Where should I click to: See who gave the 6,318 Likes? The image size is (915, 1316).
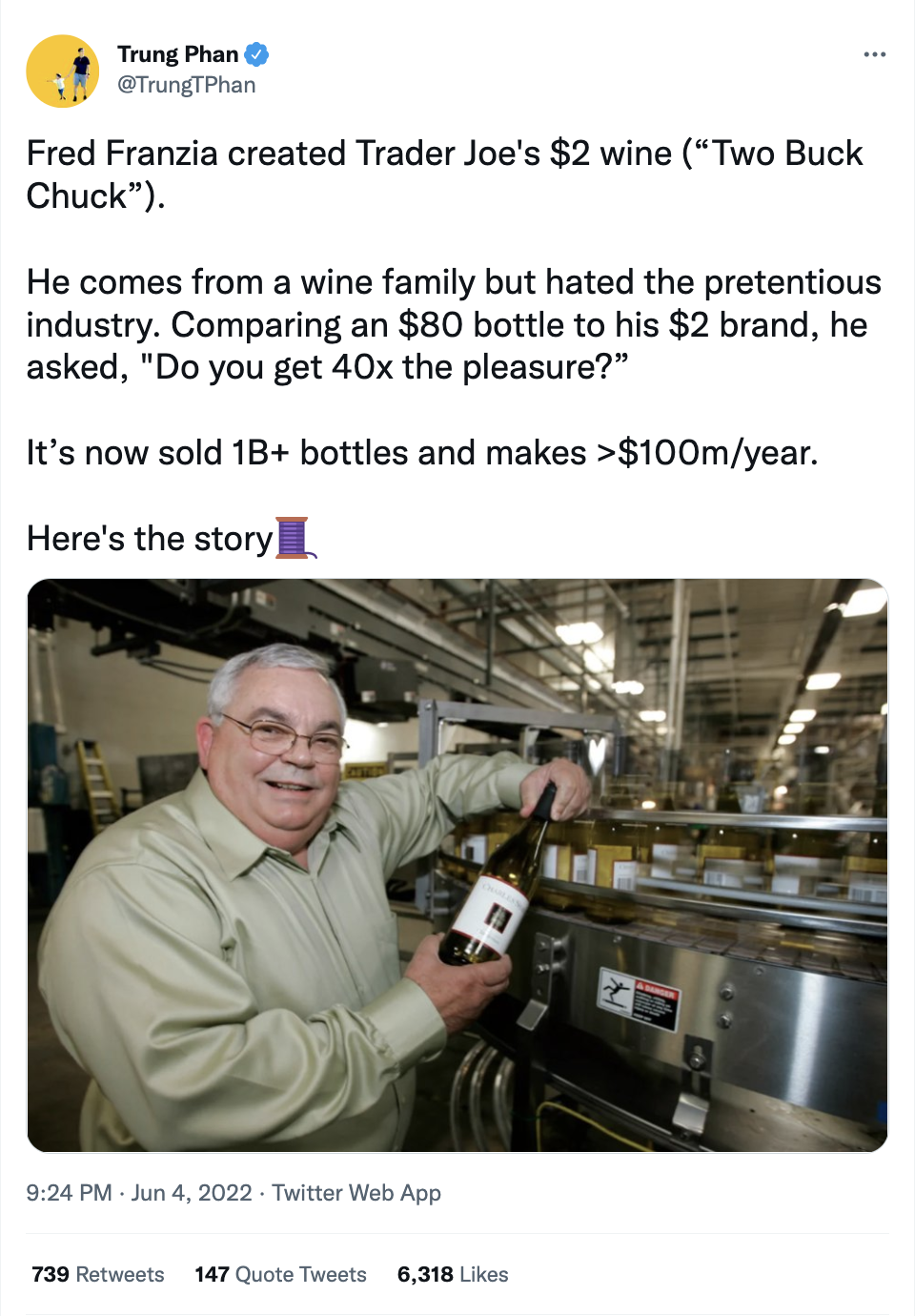[453, 1274]
